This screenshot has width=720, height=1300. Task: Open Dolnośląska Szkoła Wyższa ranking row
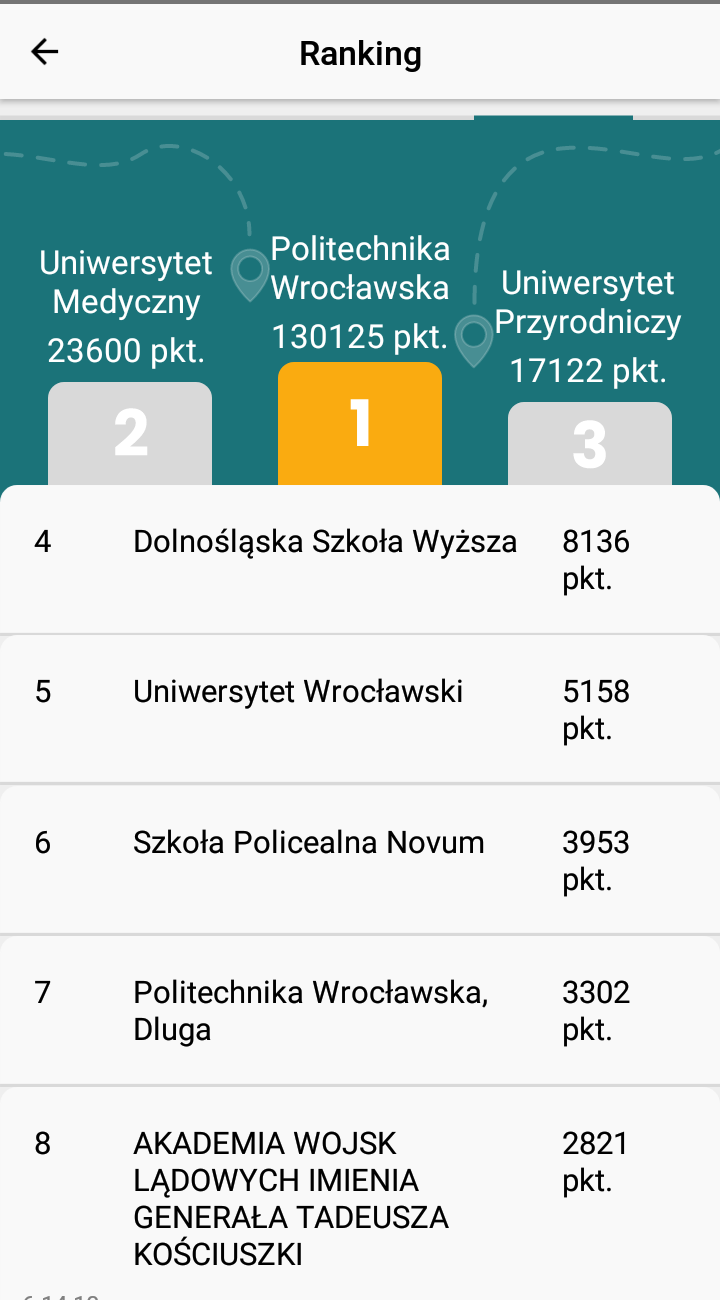360,560
